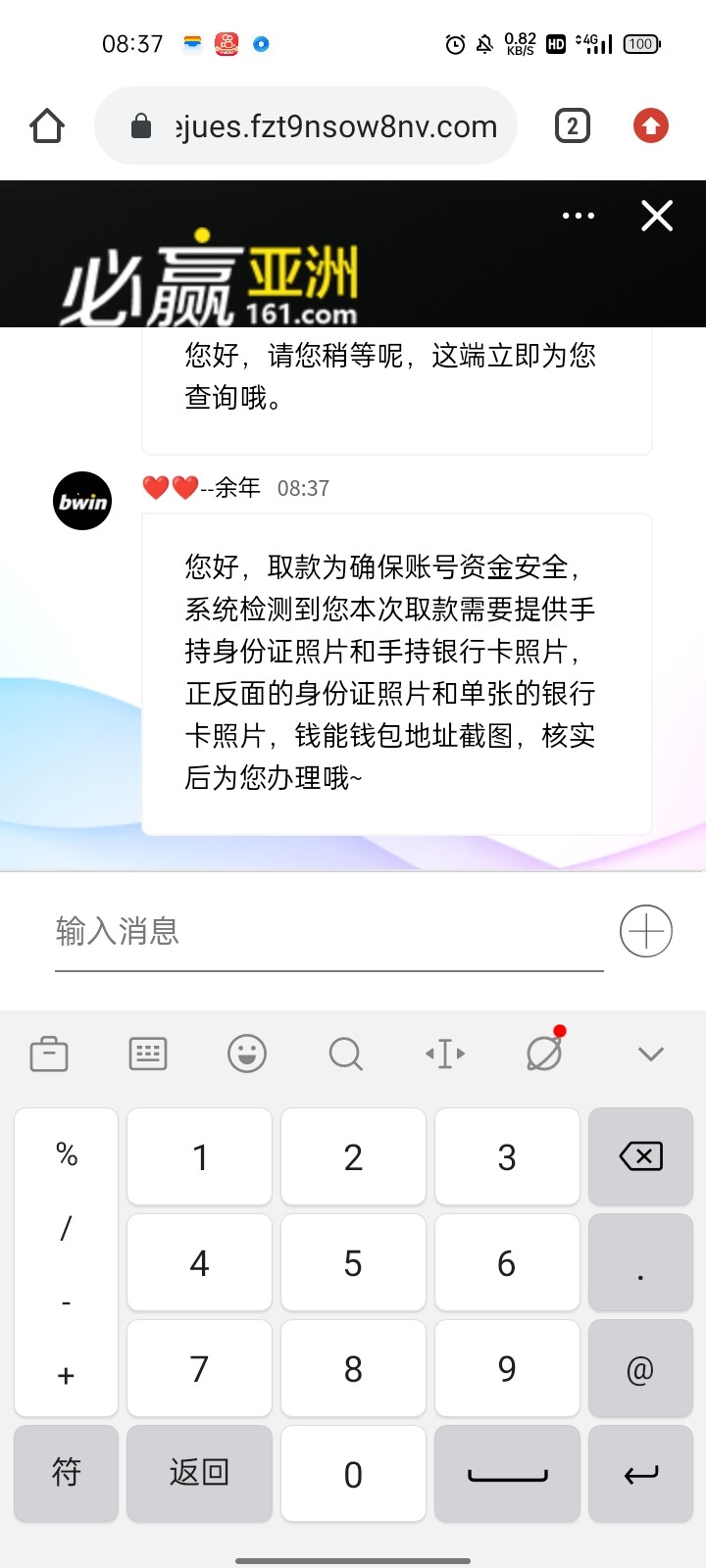Open the tab switcher showing 2 tabs
Image resolution: width=706 pixels, height=1568 pixels.
click(573, 126)
